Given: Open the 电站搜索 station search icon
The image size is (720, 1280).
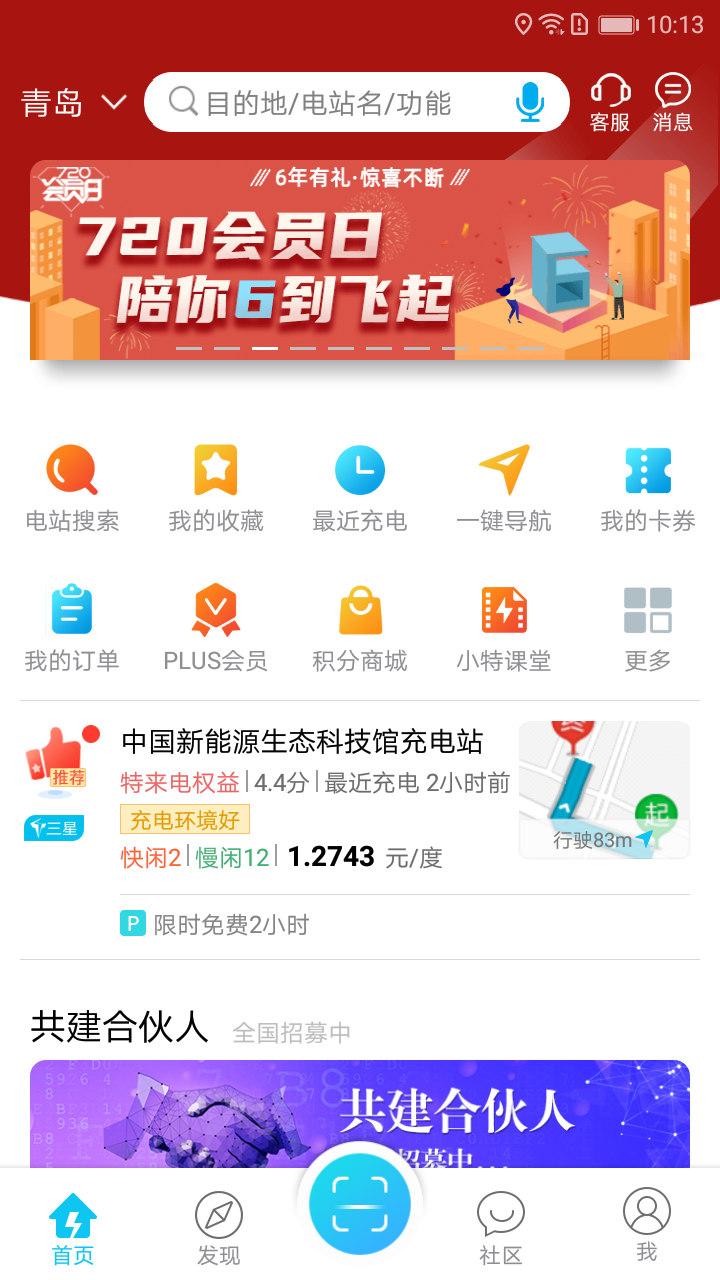Looking at the screenshot, I should click(71, 487).
